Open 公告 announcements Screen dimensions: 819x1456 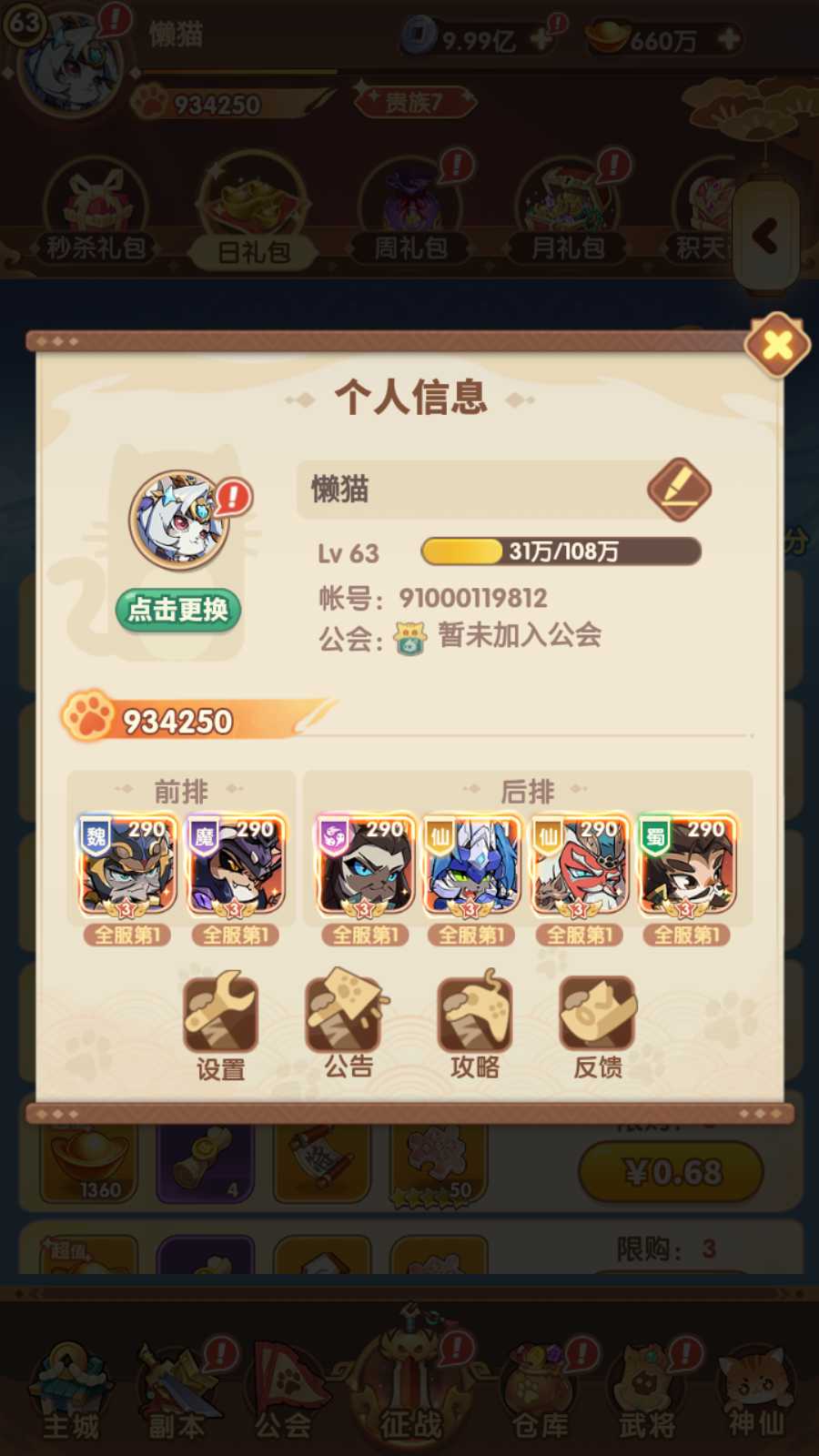tap(348, 1019)
